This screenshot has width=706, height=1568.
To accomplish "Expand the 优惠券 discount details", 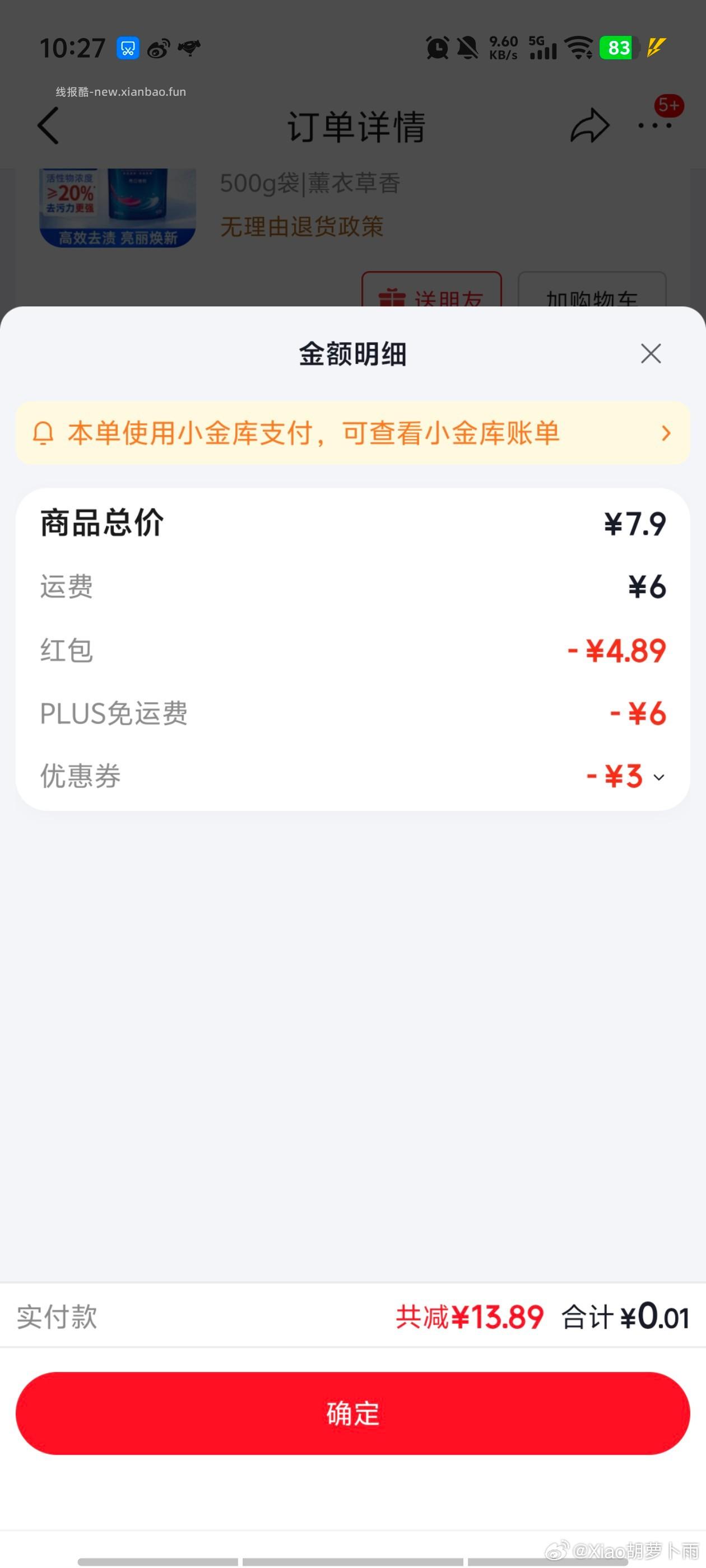I will 658,777.
